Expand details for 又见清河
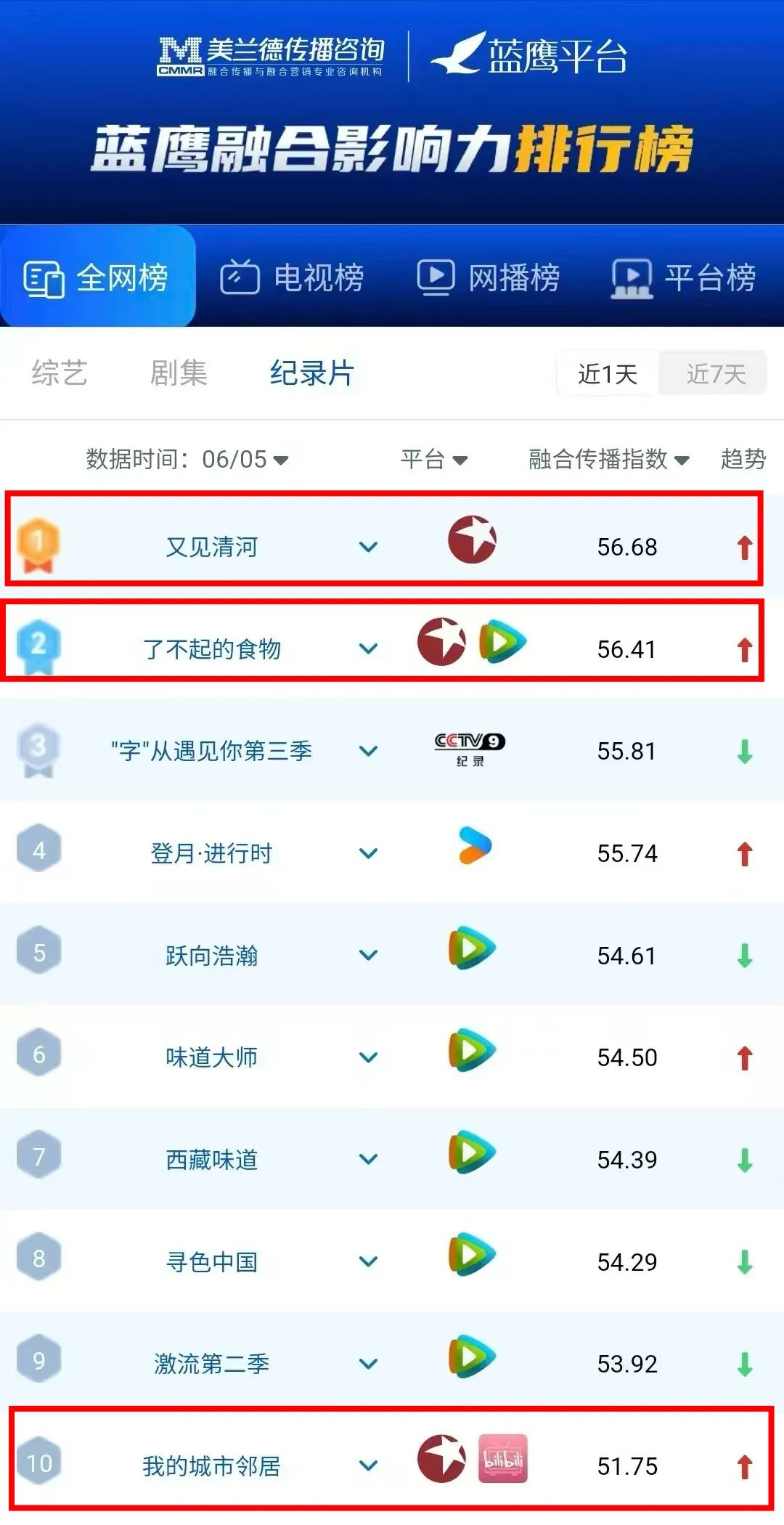Viewport: 784px width, 1525px height. click(x=369, y=547)
